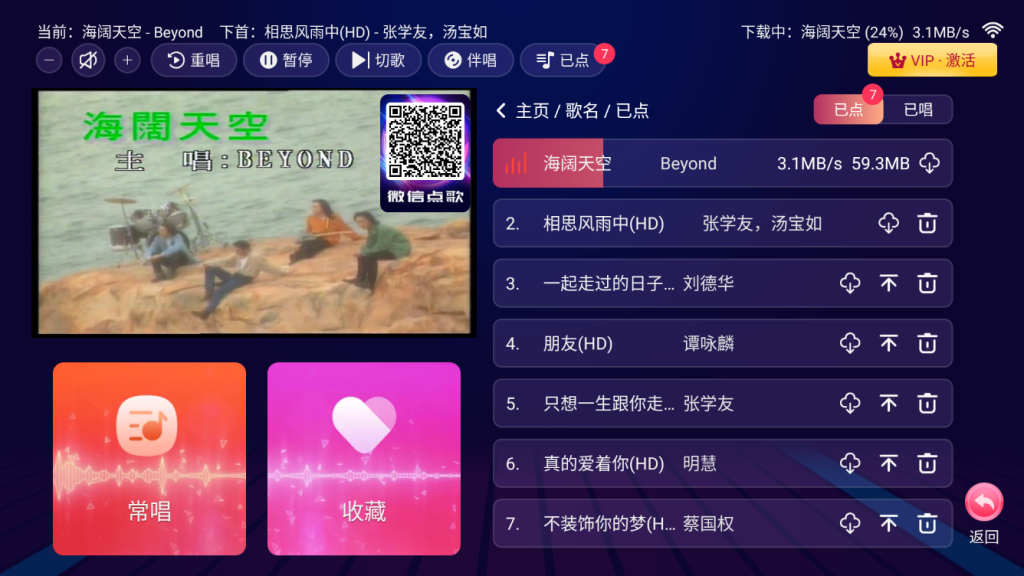Go back via the breadcrumb arrow
The image size is (1024, 576).
(502, 111)
